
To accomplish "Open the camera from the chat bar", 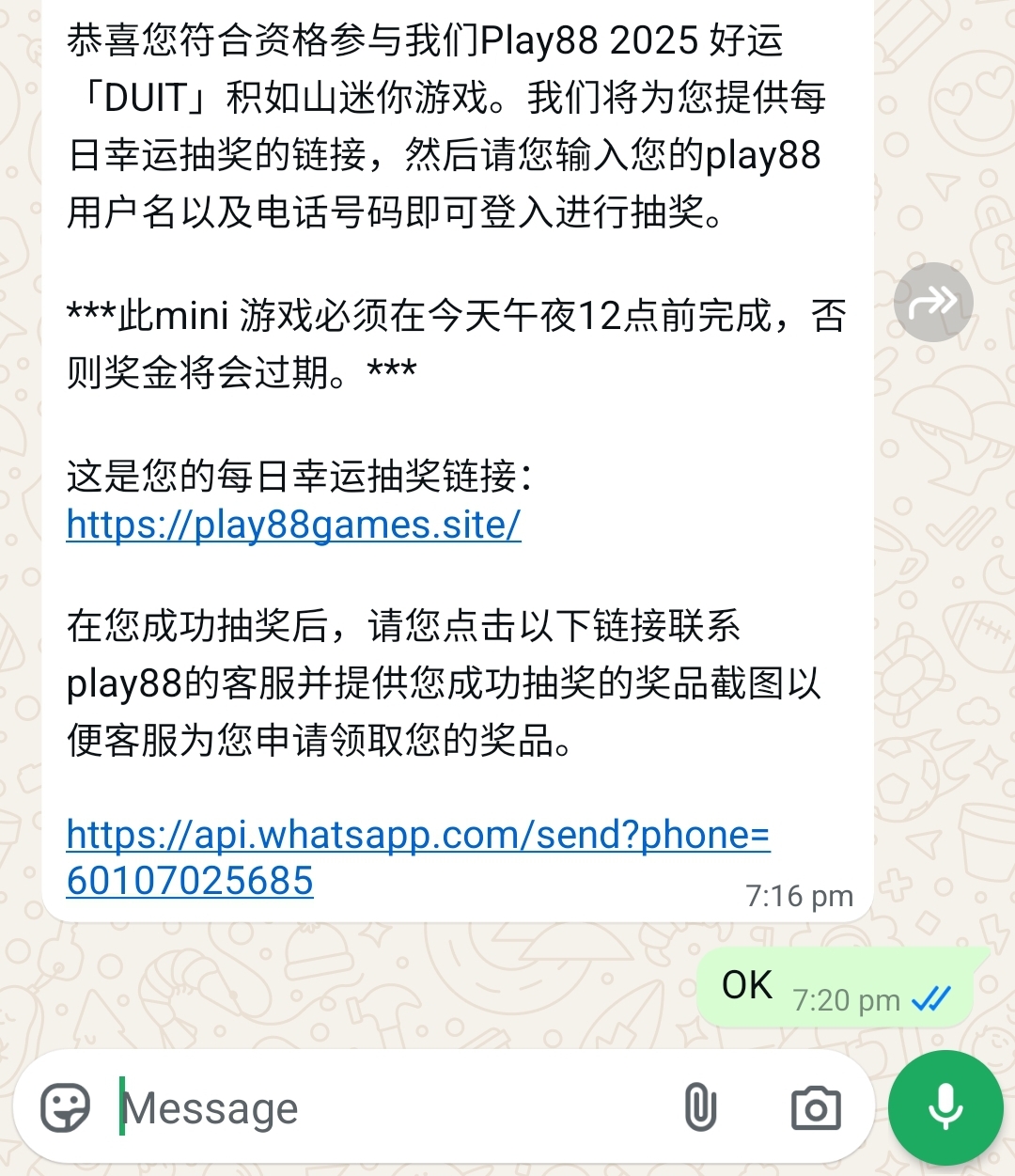I will pyautogui.click(x=815, y=1108).
